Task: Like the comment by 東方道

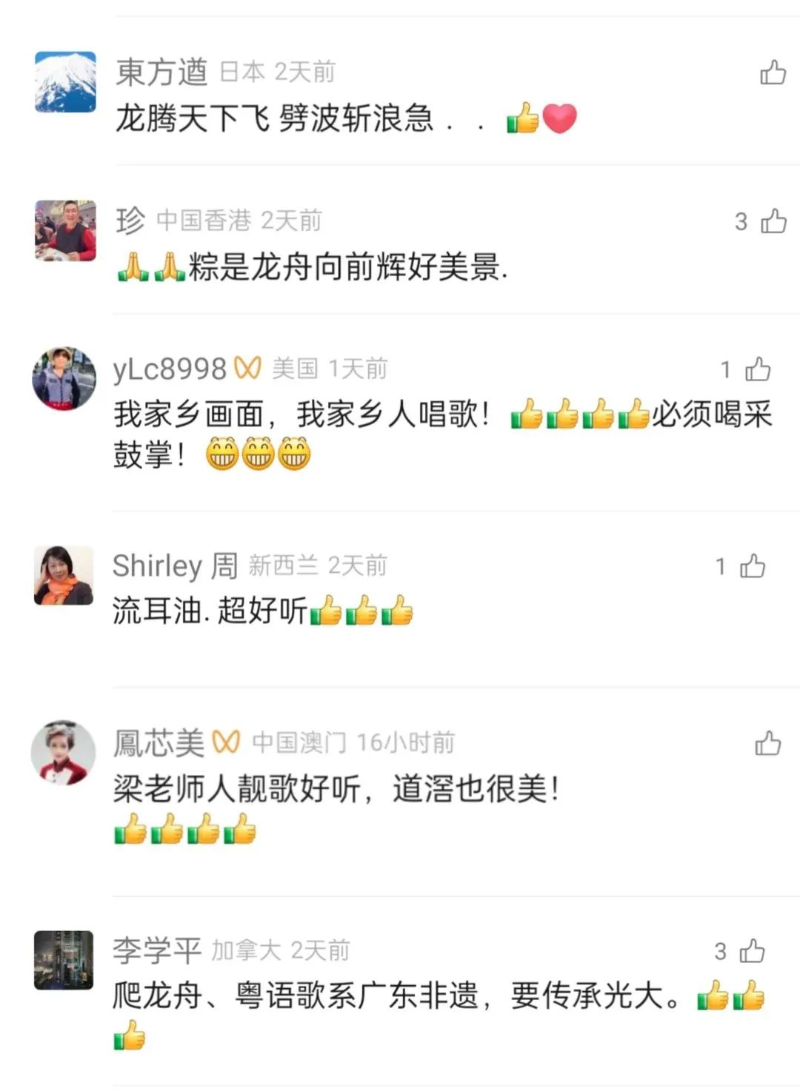Action: 772,72
